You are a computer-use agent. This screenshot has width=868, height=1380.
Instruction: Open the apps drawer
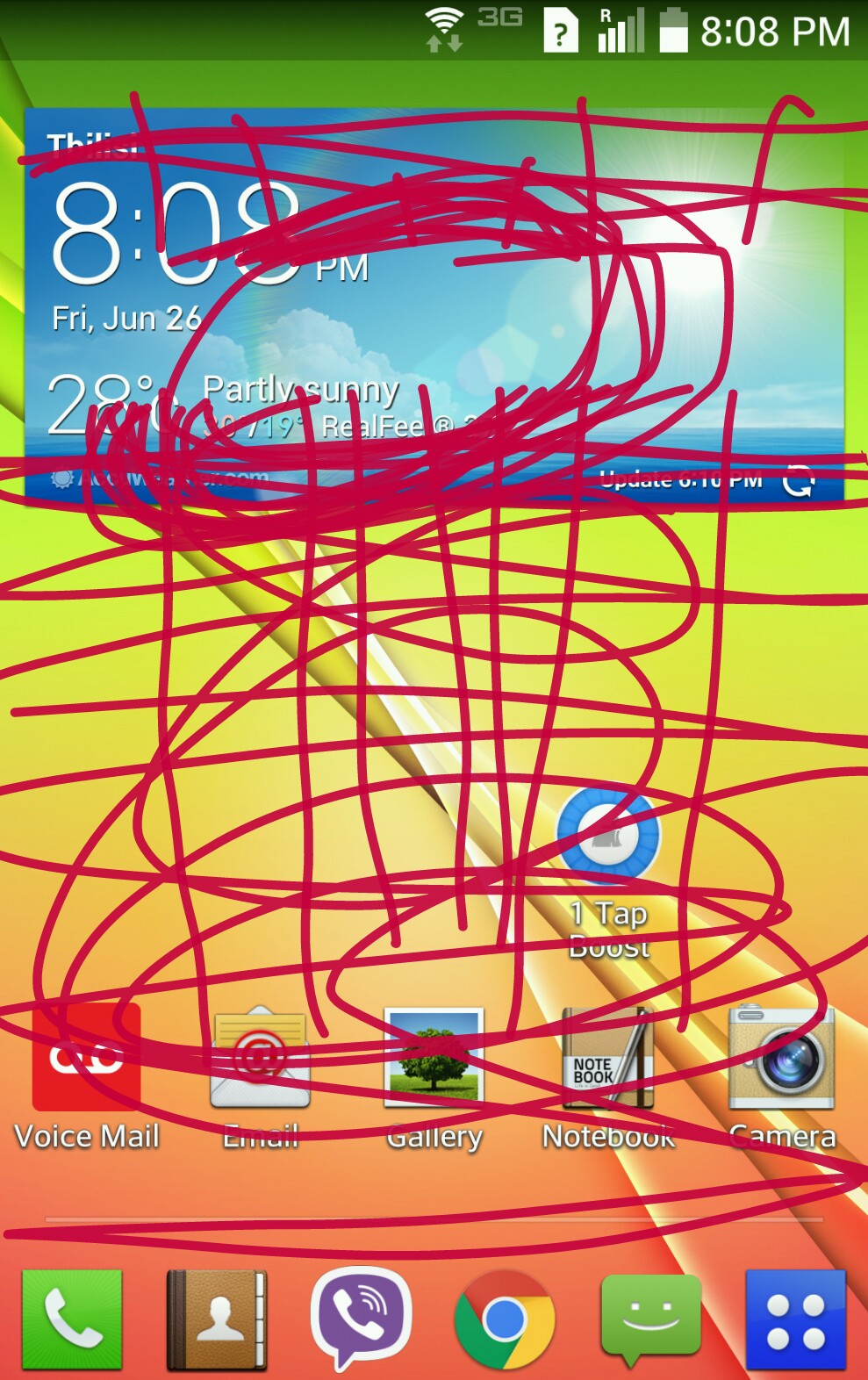(x=795, y=1319)
